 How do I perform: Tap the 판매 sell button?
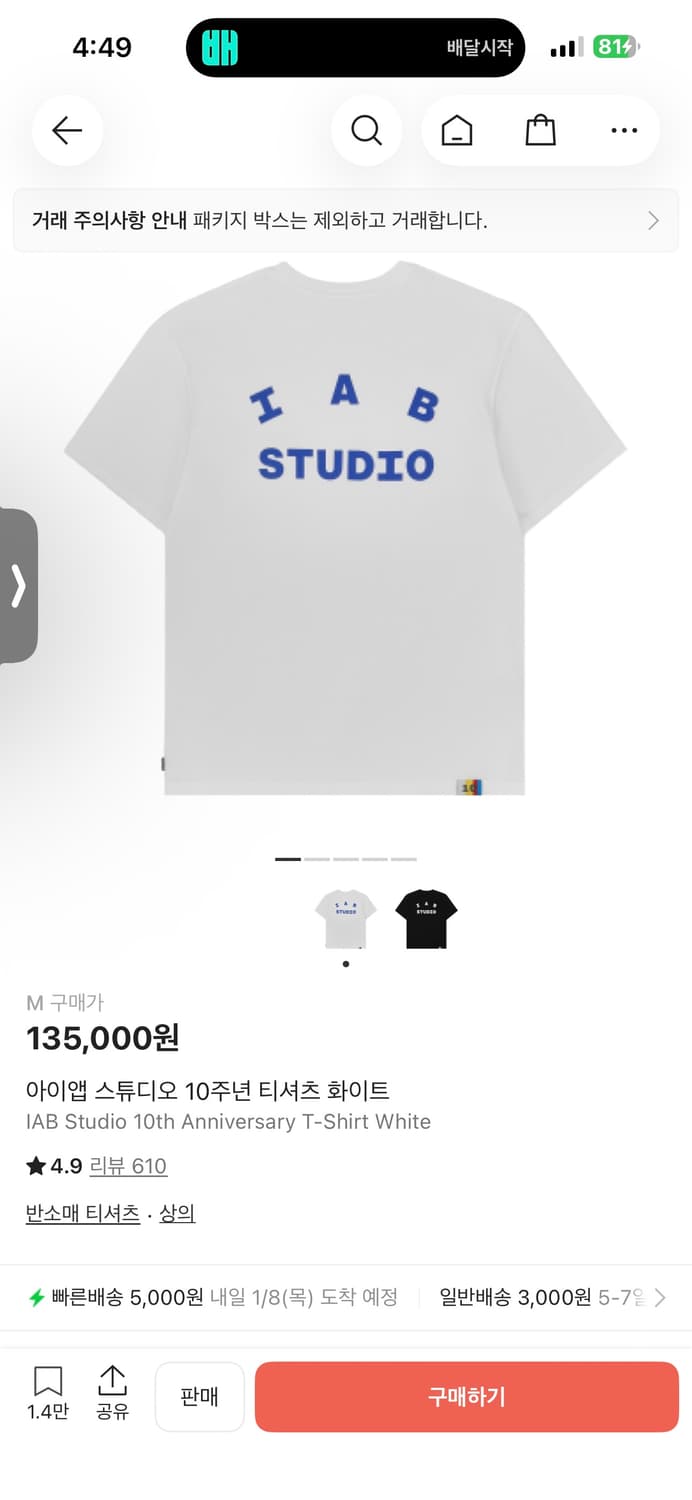[x=200, y=1397]
